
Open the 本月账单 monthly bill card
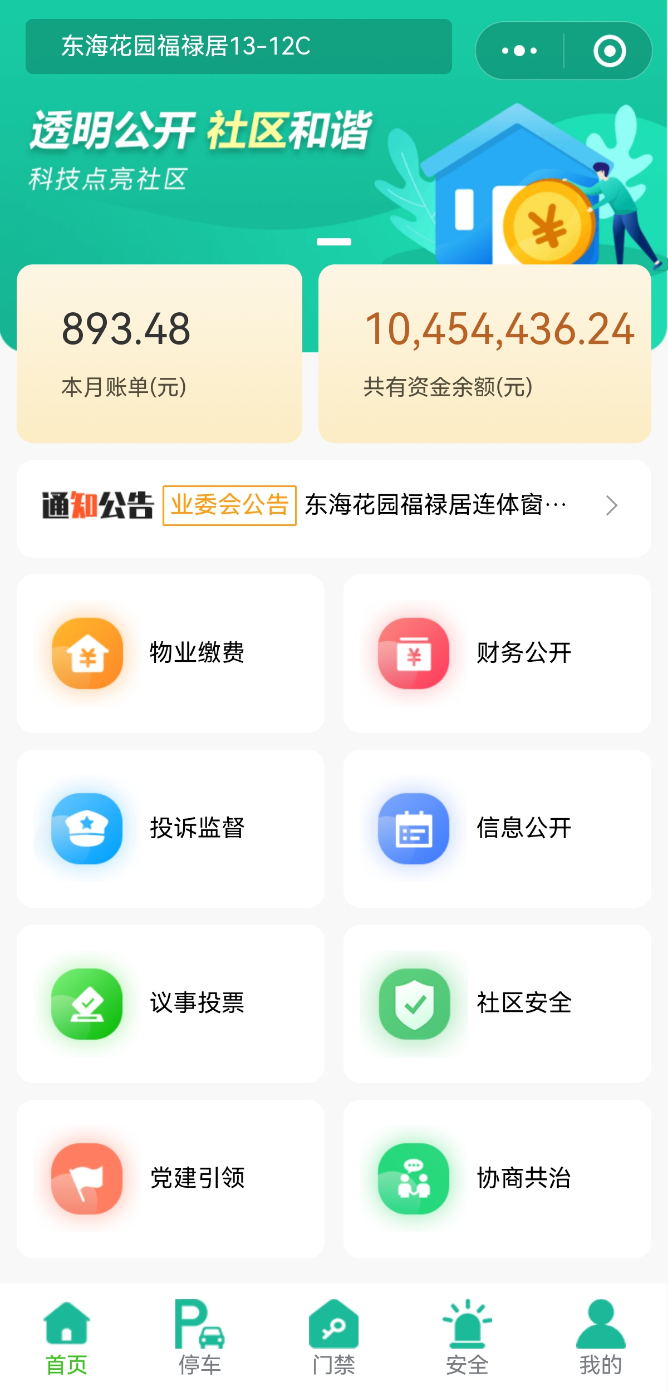[x=159, y=353]
